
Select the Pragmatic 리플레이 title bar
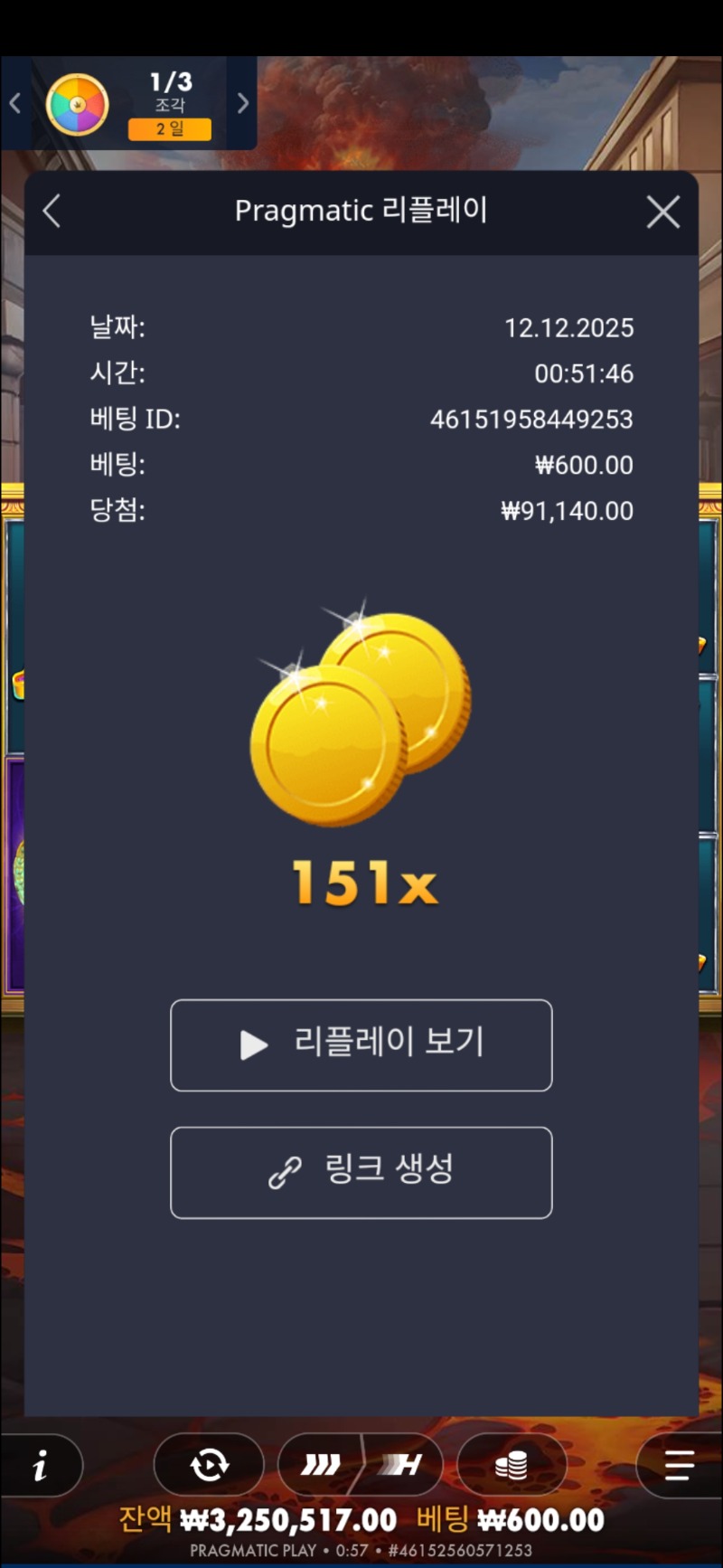coord(361,211)
